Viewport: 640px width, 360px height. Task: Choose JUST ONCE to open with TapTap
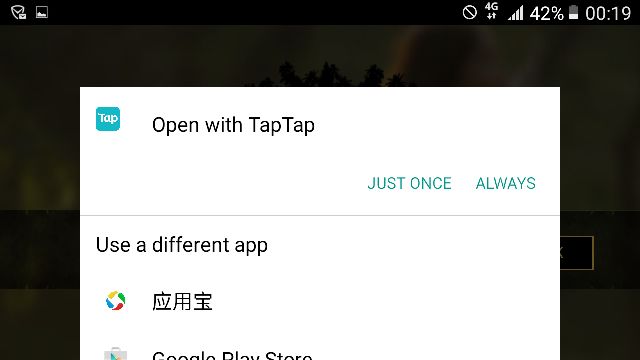point(409,183)
